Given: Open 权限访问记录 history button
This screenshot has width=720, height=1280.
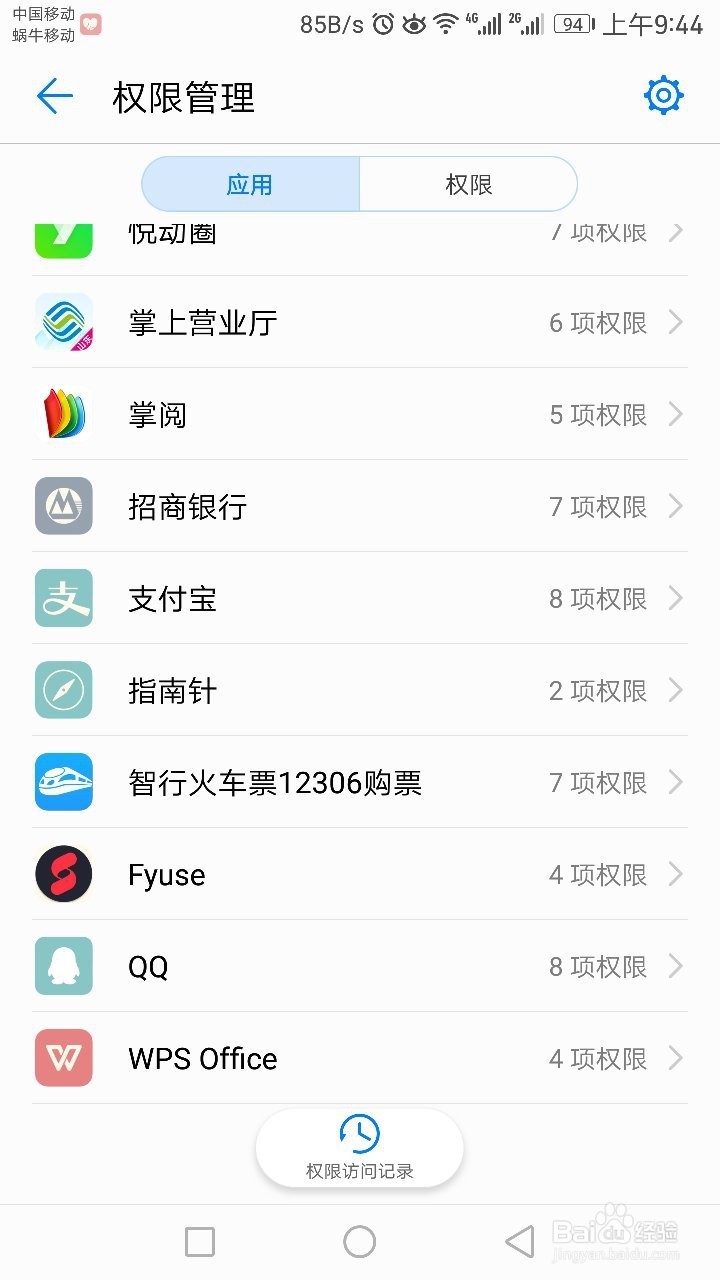Looking at the screenshot, I should point(360,1148).
